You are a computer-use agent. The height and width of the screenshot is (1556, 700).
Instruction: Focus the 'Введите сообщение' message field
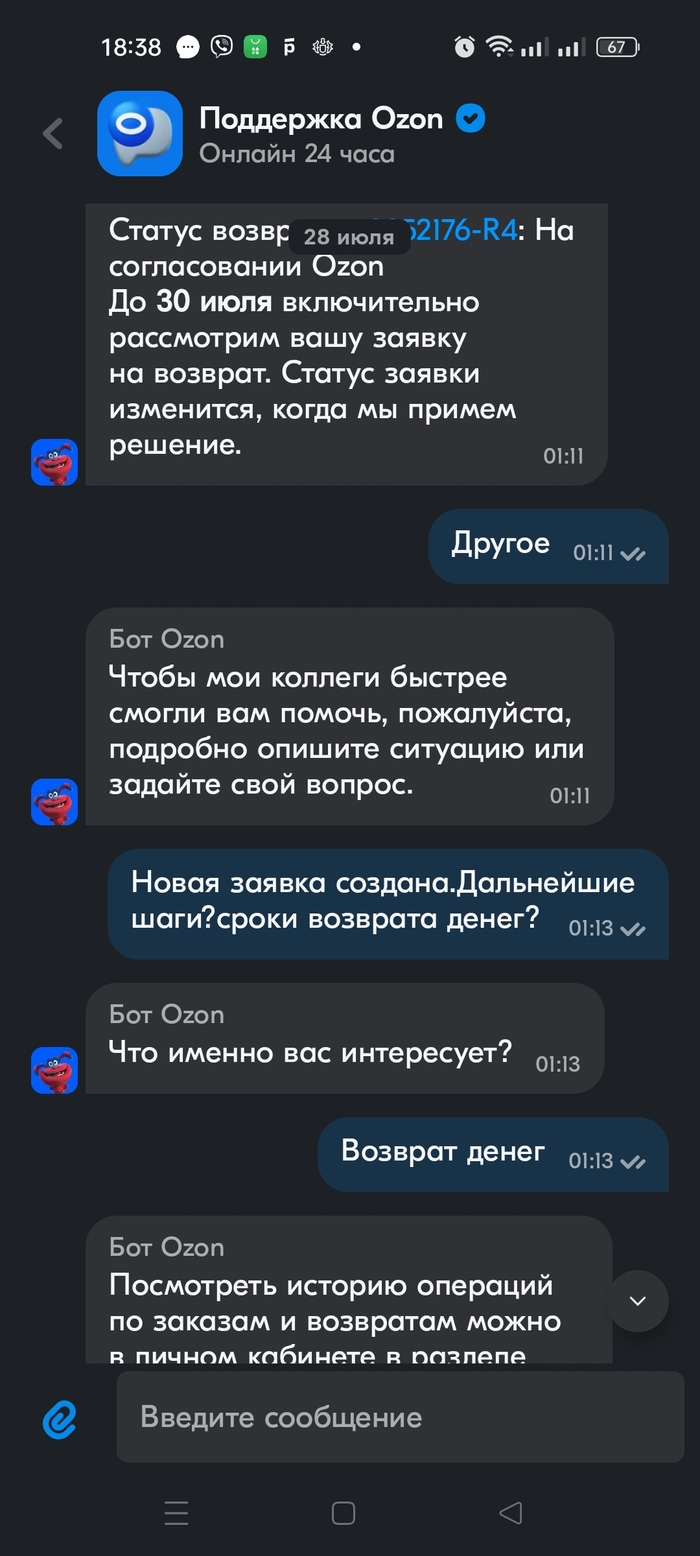pos(400,1417)
